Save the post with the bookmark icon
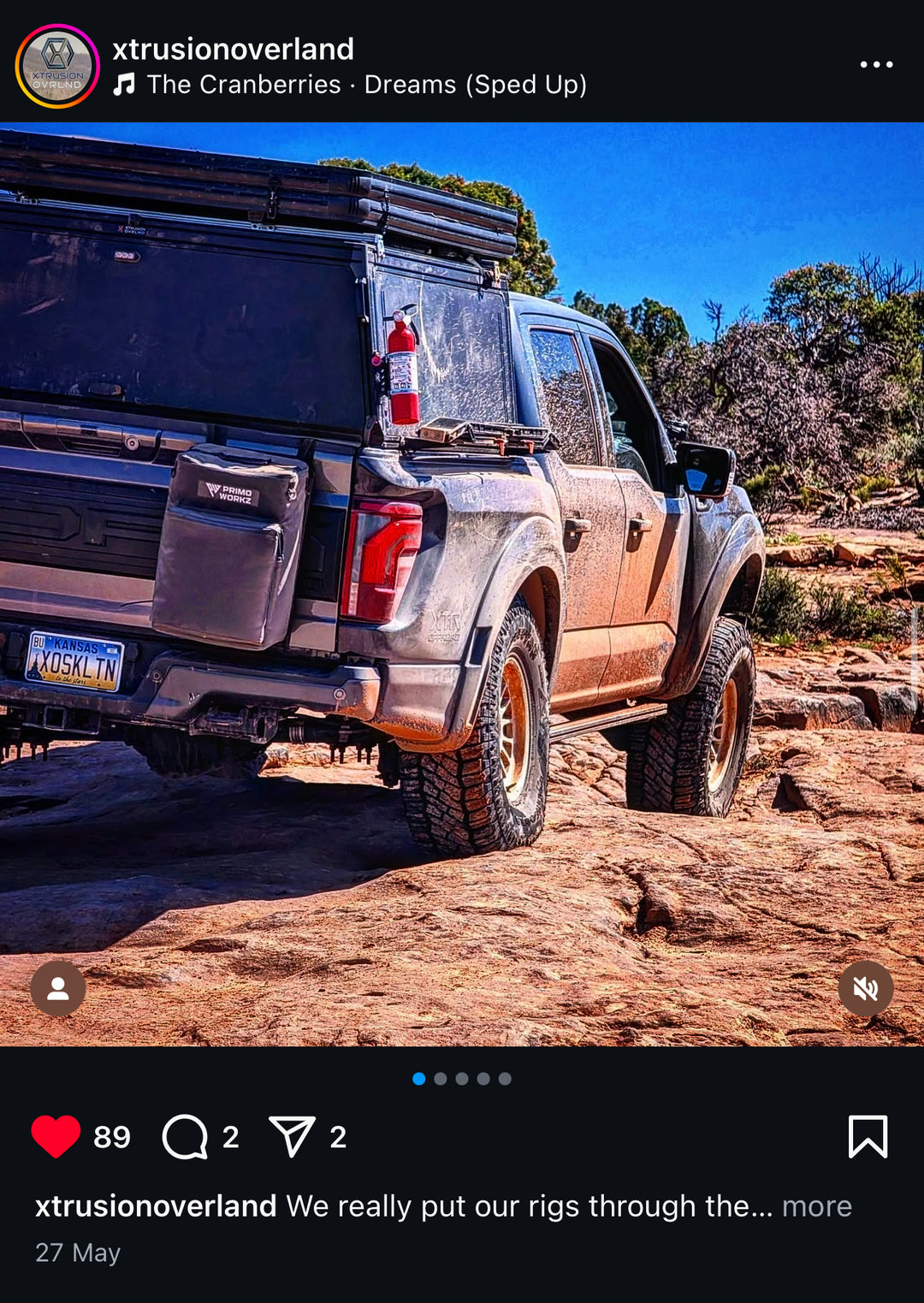 click(868, 1137)
